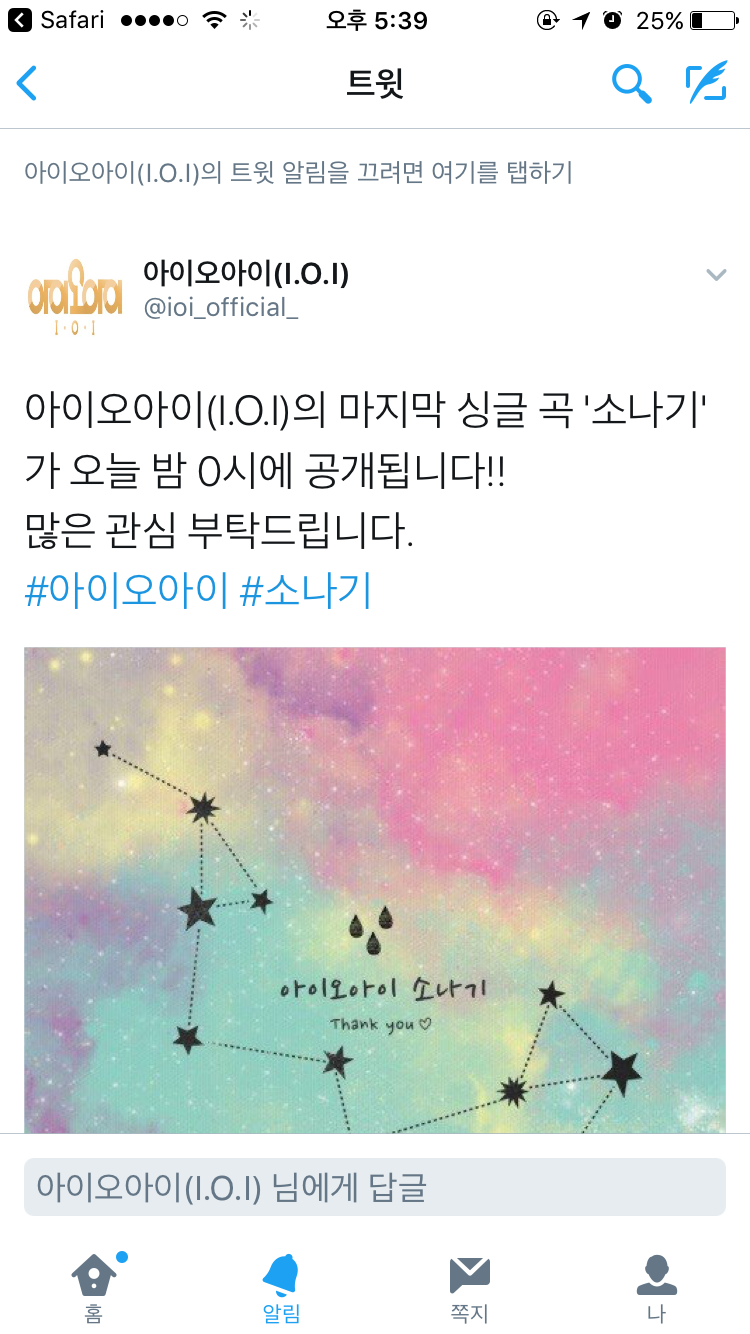The width and height of the screenshot is (750, 1334).
Task: View the attached 소나기 image
Action: pyautogui.click(x=375, y=890)
